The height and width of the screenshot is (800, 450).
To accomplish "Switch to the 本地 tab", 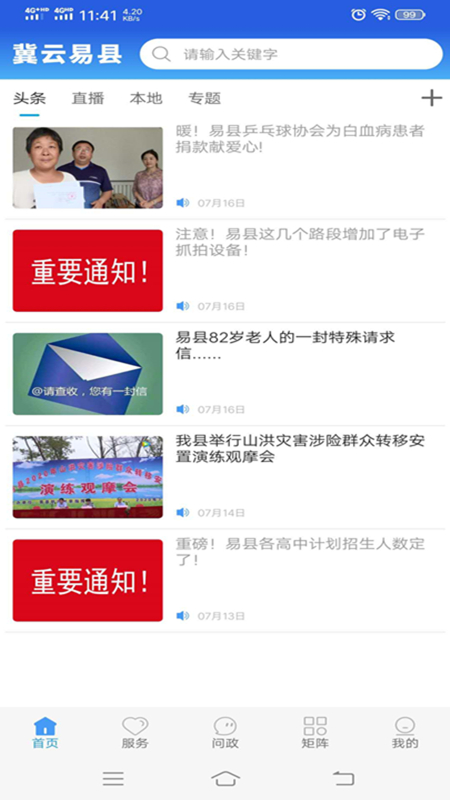I will pyautogui.click(x=146, y=98).
